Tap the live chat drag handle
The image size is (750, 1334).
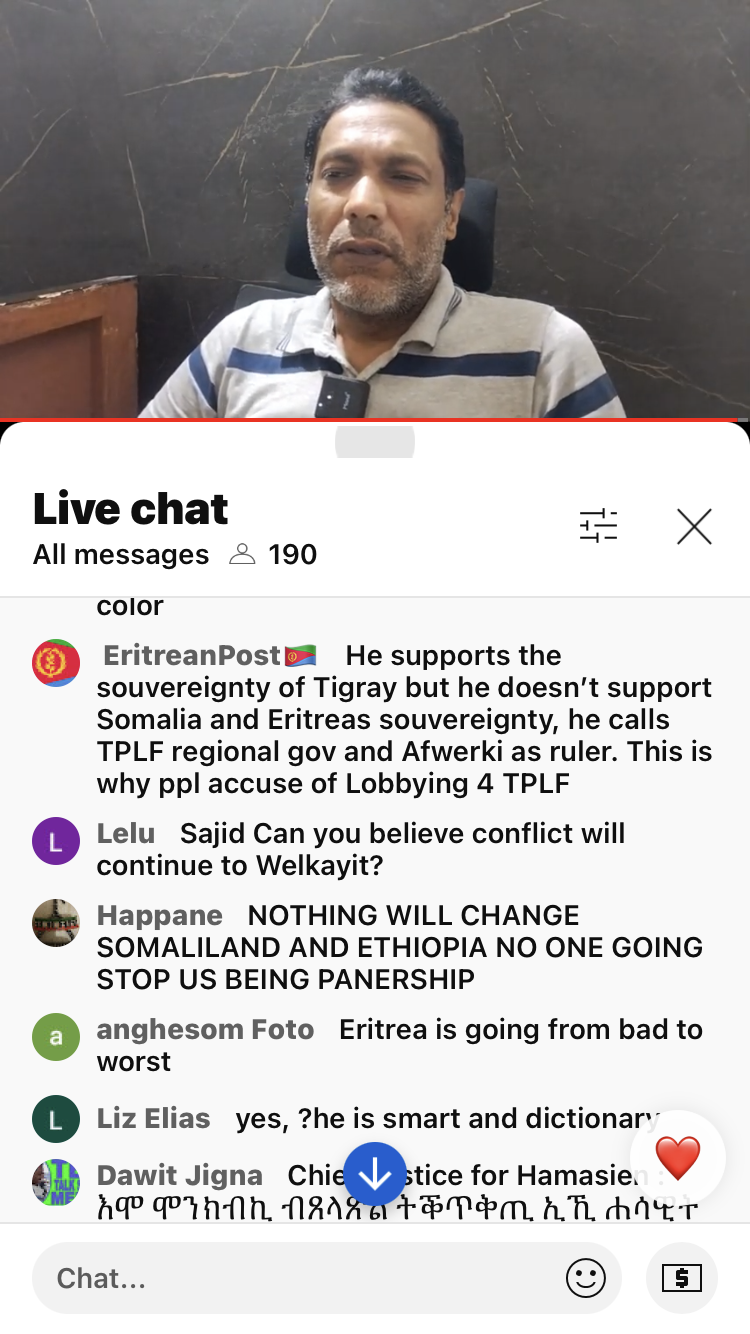(x=375, y=441)
